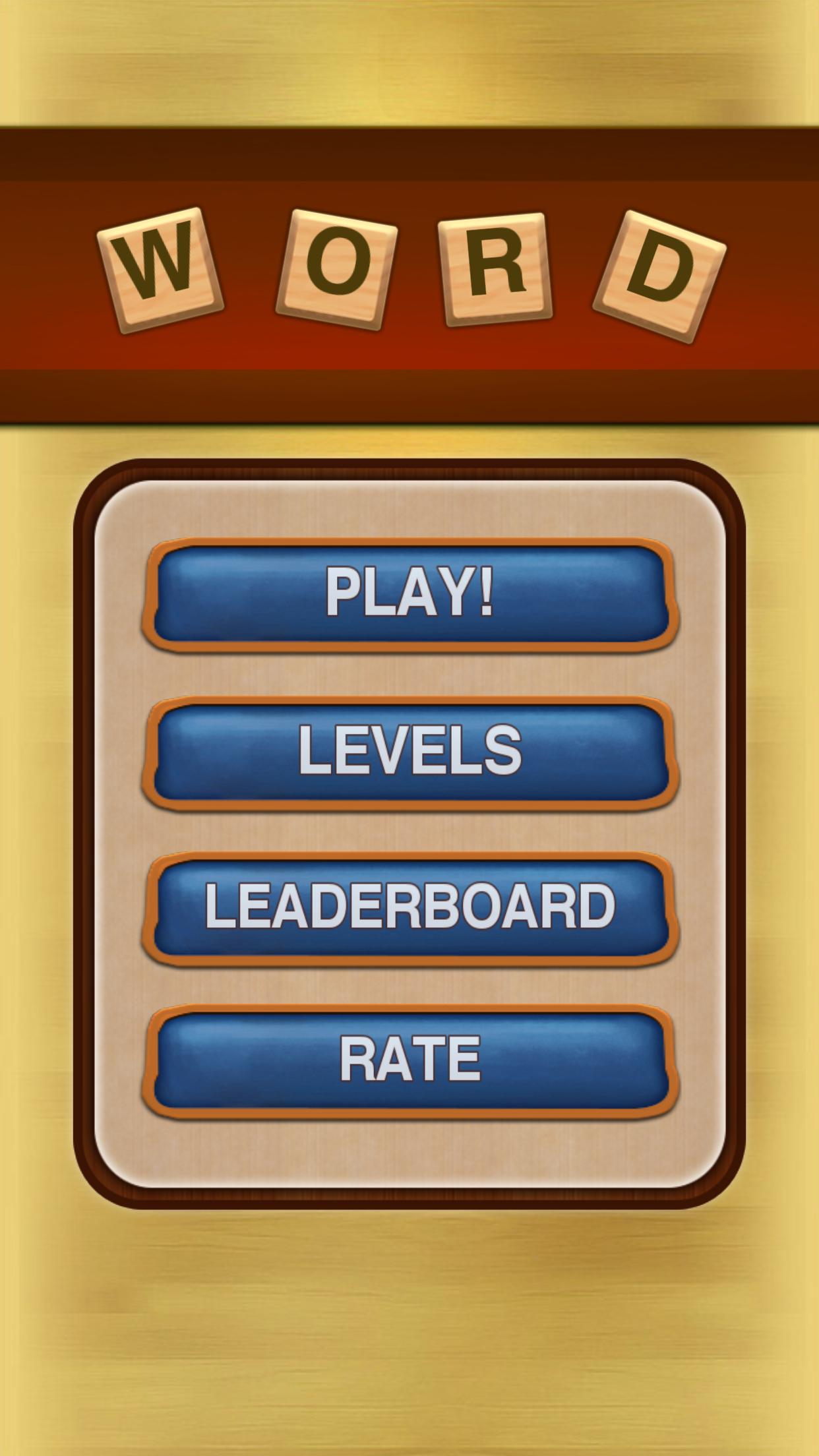The image size is (819, 1456).
Task: Open the LEVELS selection
Action: click(x=409, y=752)
